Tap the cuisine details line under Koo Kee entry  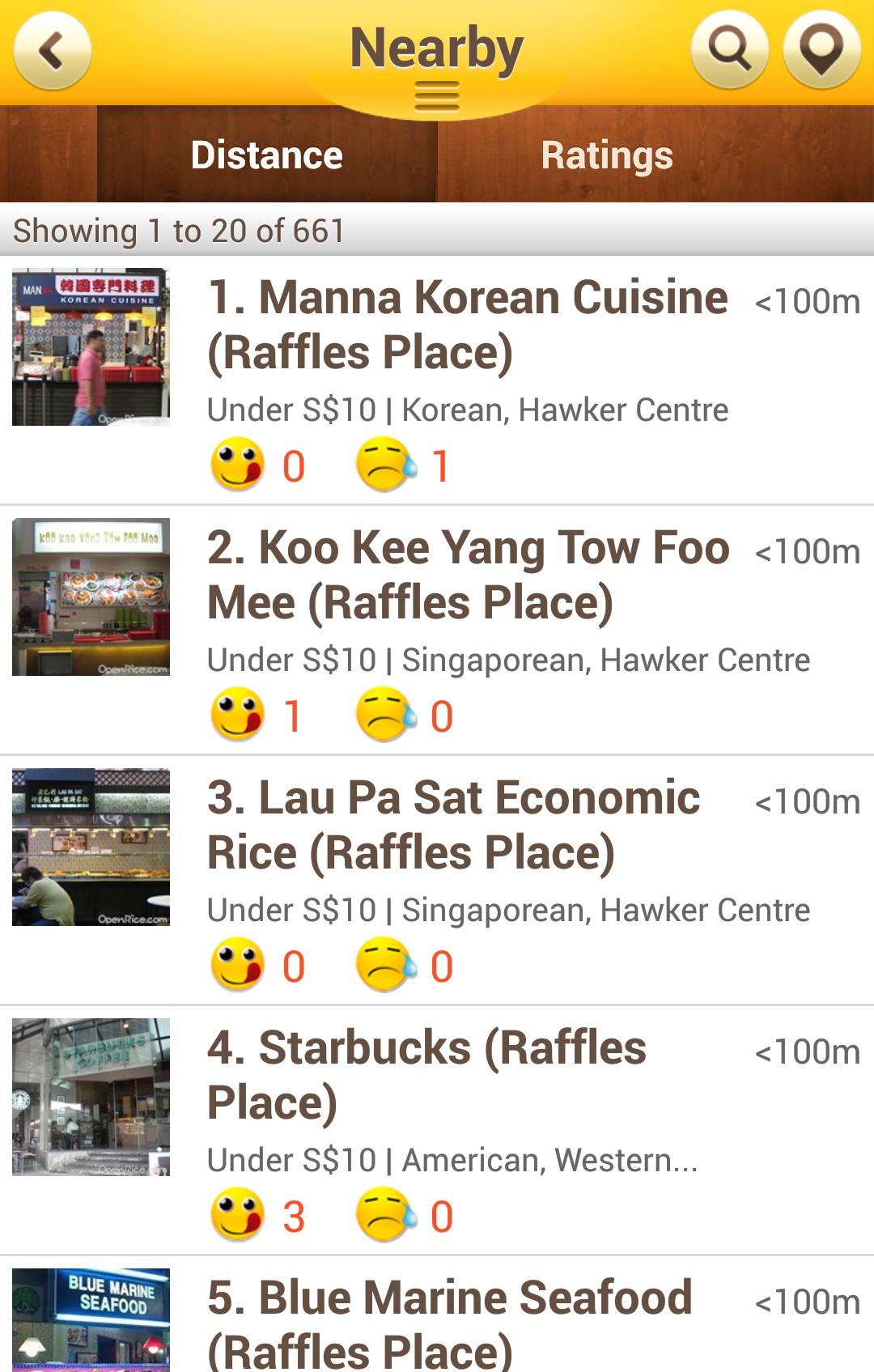tap(508, 660)
